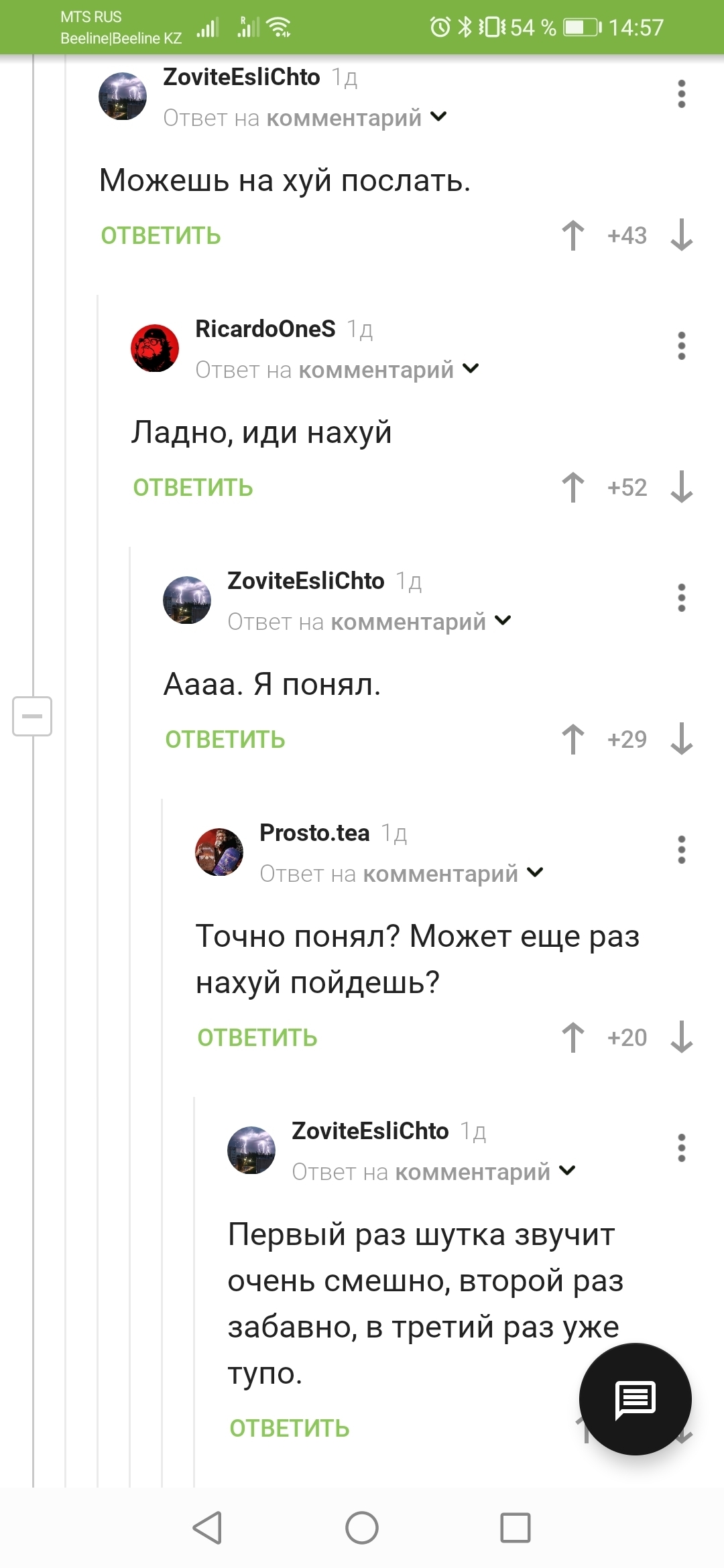724x1568 pixels.
Task: Downvote the comment rated +29
Action: click(682, 739)
